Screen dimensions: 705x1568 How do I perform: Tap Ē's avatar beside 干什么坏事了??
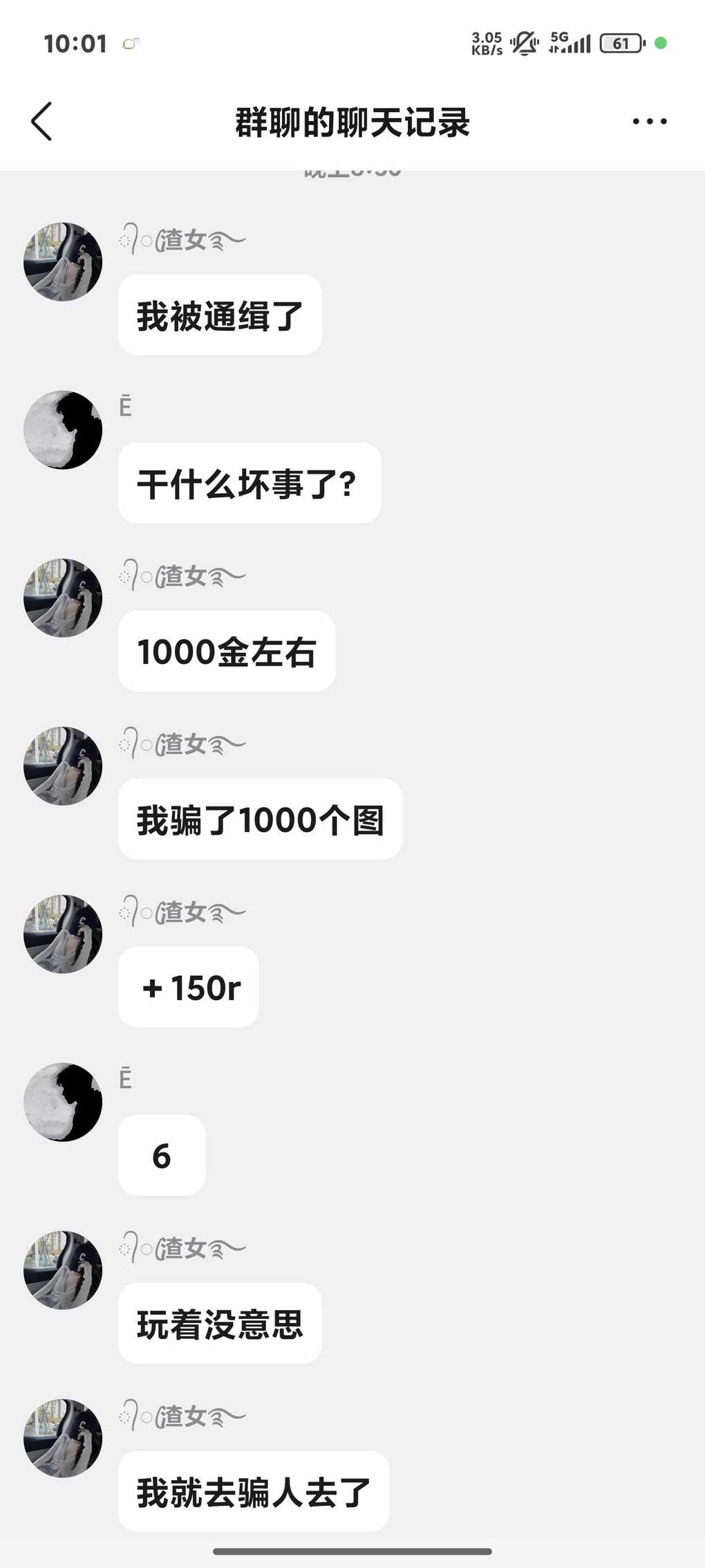click(63, 430)
